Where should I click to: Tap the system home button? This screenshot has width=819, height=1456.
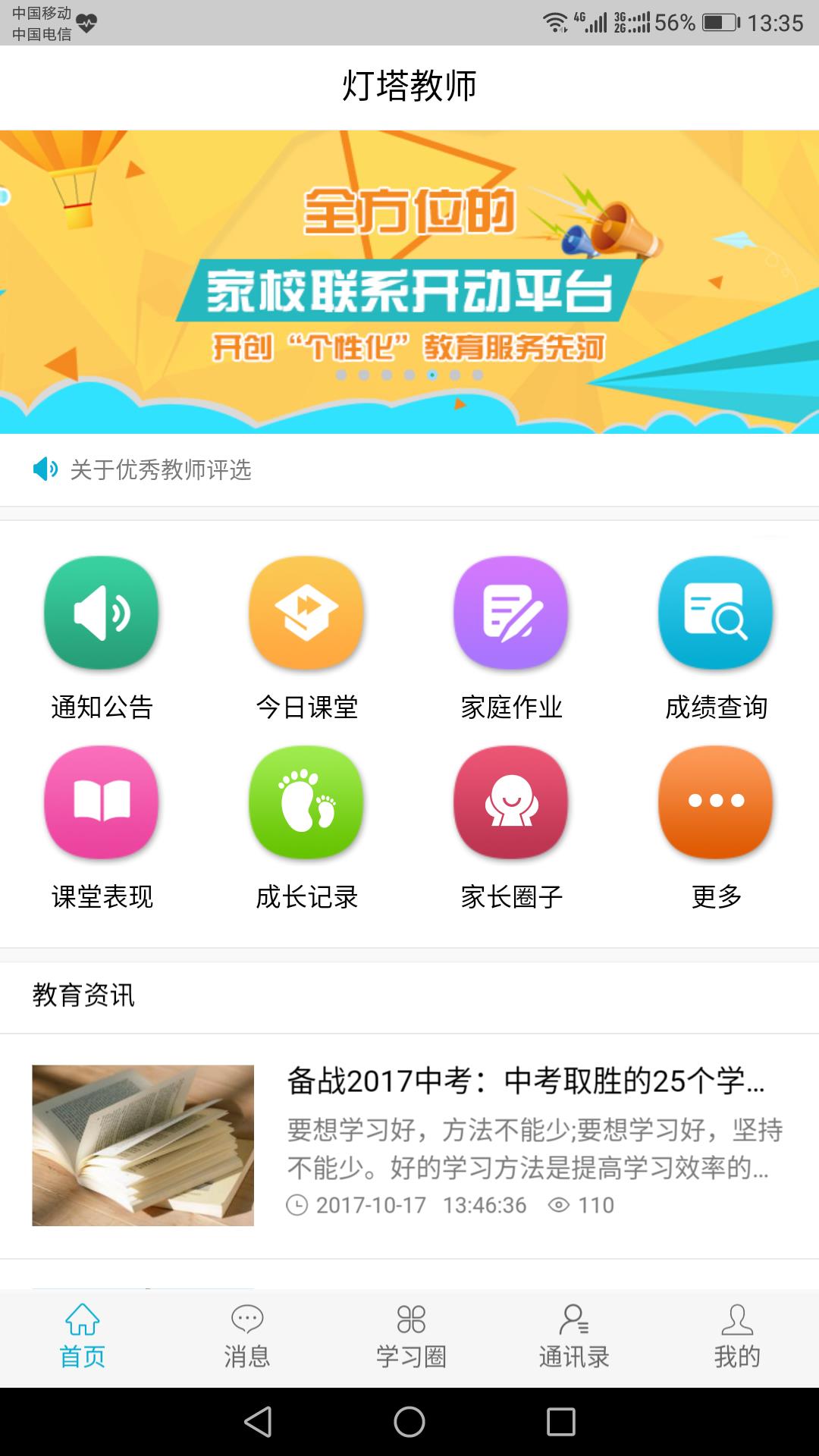[409, 1422]
